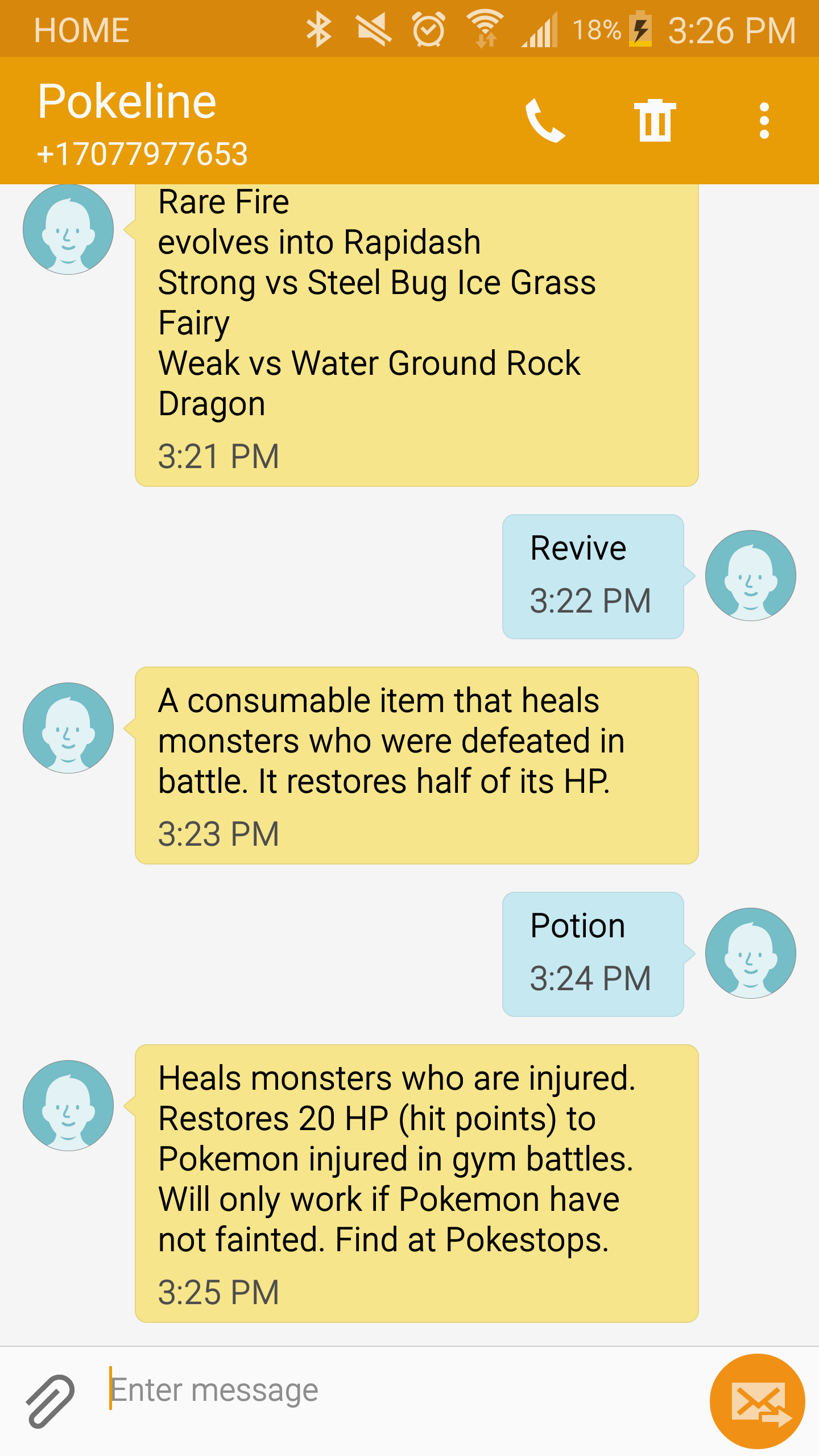Tap your avatar next to Revive
The image size is (819, 1456).
click(x=750, y=576)
